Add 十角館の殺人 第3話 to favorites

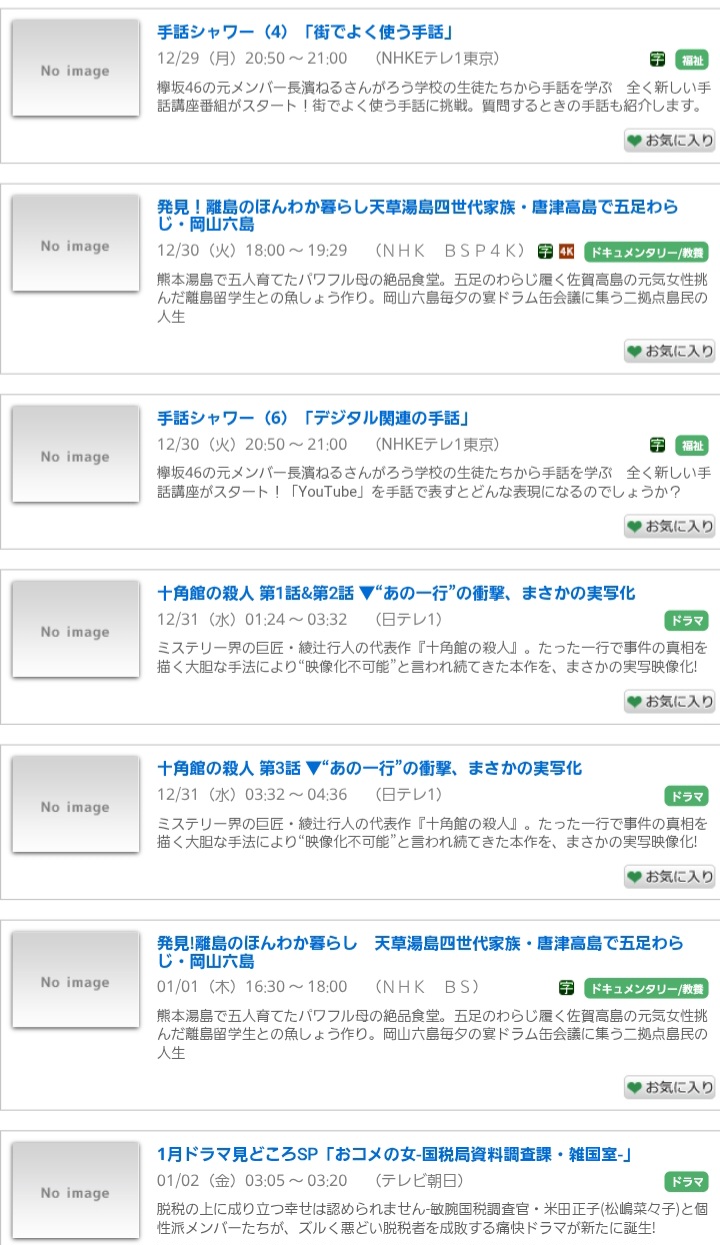tap(669, 877)
